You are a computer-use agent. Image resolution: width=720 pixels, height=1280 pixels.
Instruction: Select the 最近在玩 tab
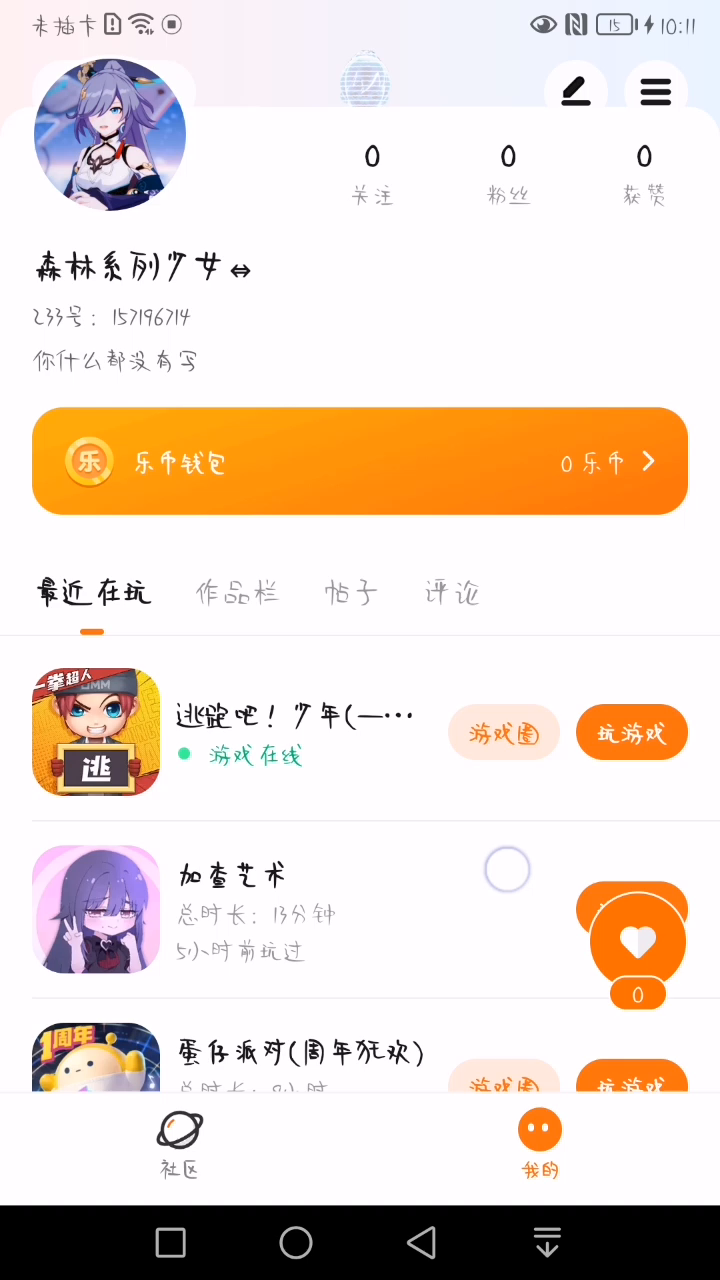point(93,592)
